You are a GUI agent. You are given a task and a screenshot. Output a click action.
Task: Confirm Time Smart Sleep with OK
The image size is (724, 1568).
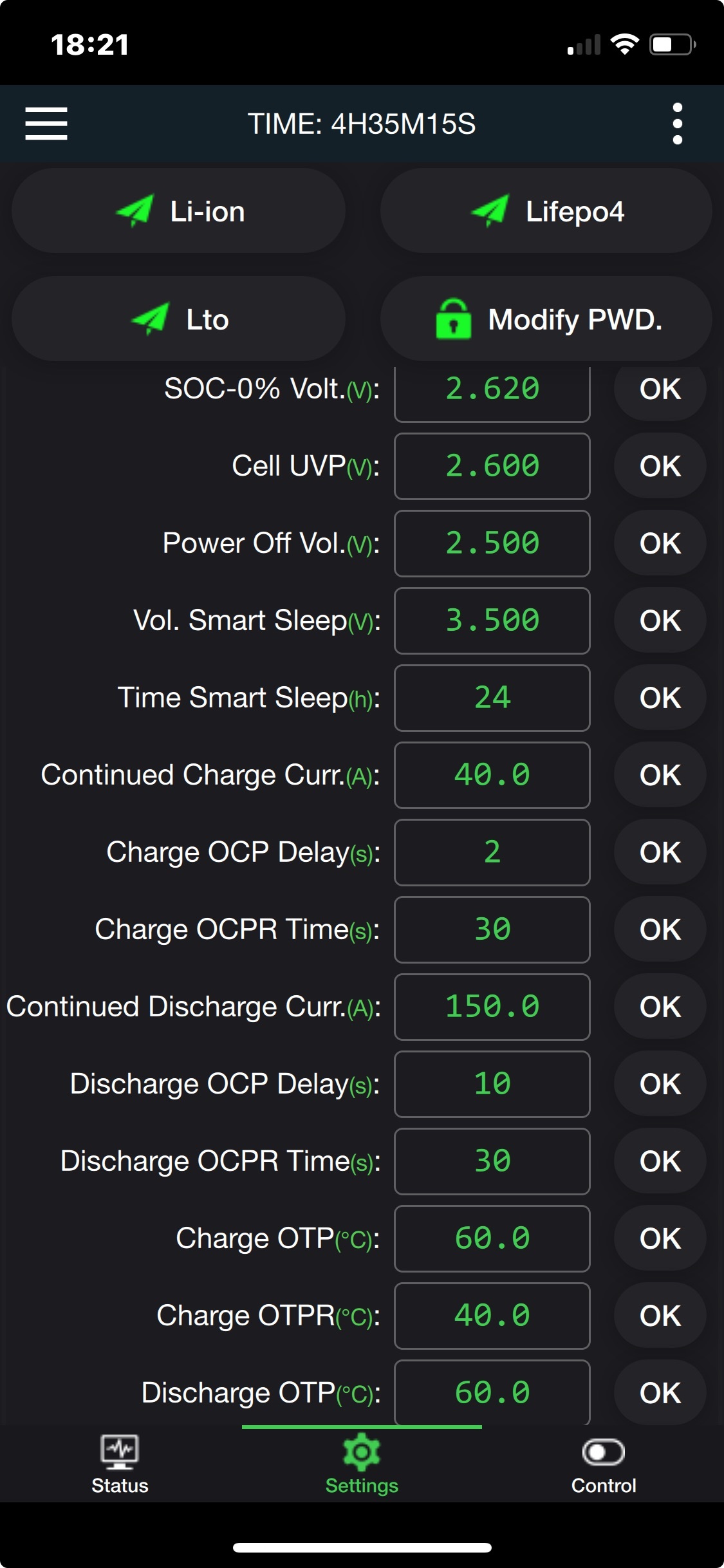click(x=660, y=698)
